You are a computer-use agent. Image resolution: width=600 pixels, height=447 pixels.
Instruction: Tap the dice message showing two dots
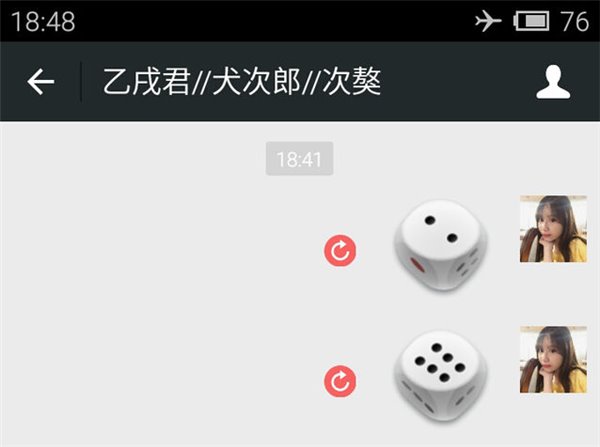(441, 246)
